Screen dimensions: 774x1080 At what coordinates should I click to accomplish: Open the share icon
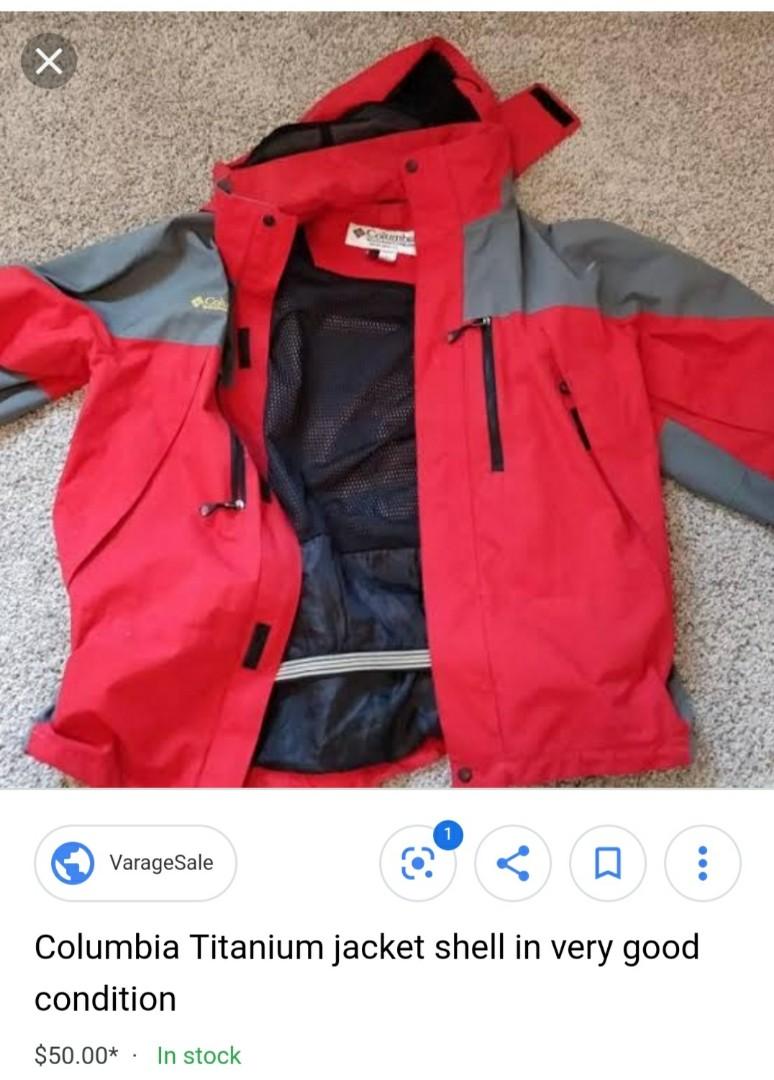[513, 861]
